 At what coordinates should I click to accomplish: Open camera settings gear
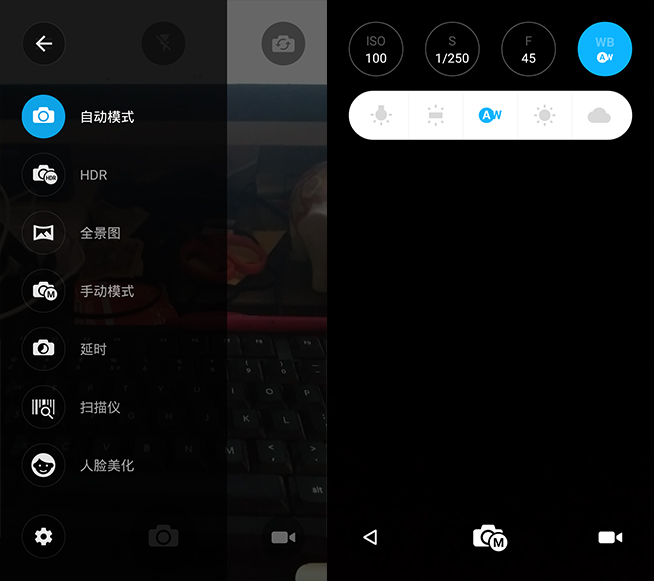point(43,537)
